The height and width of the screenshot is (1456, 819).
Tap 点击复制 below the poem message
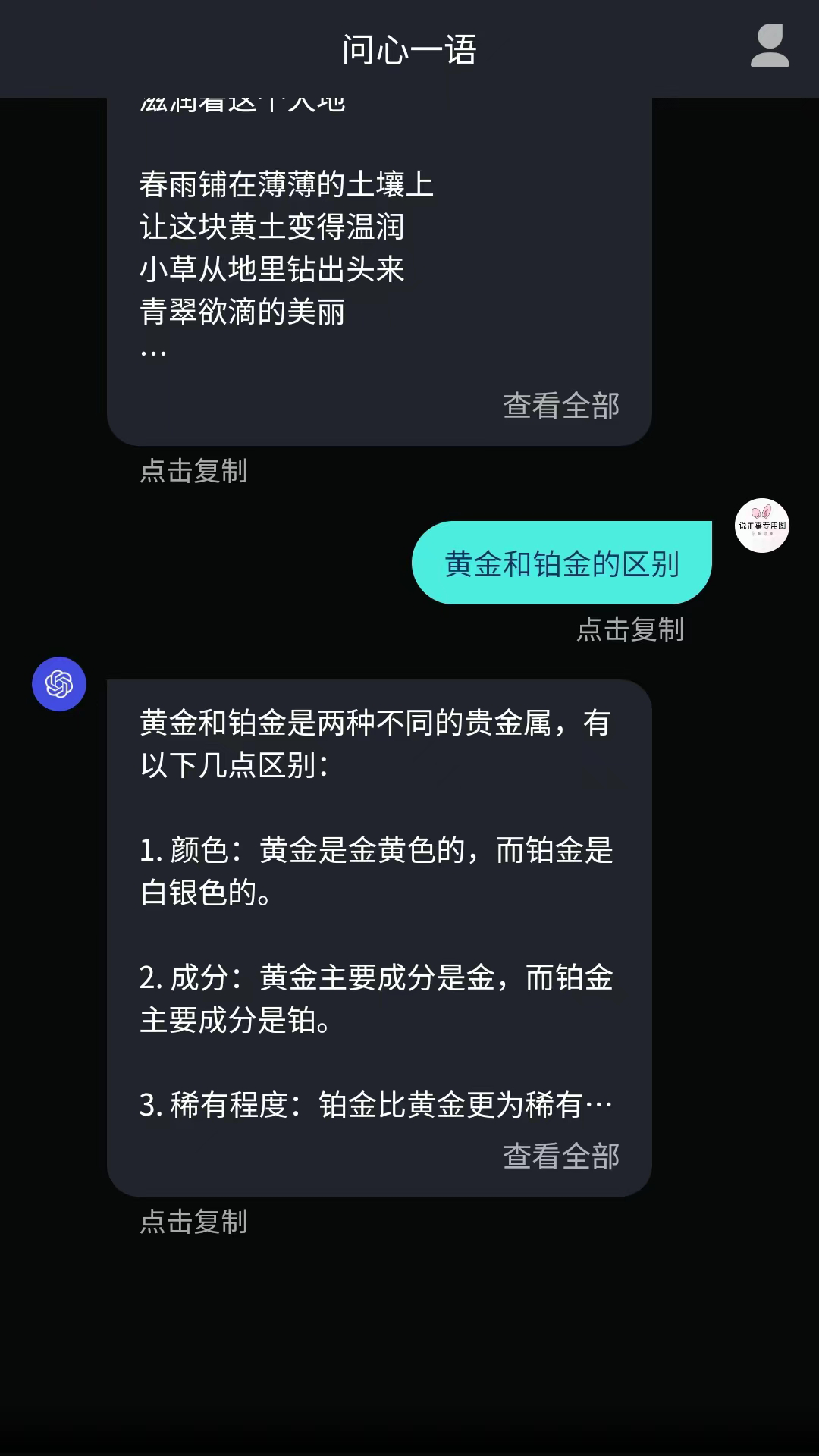(195, 471)
